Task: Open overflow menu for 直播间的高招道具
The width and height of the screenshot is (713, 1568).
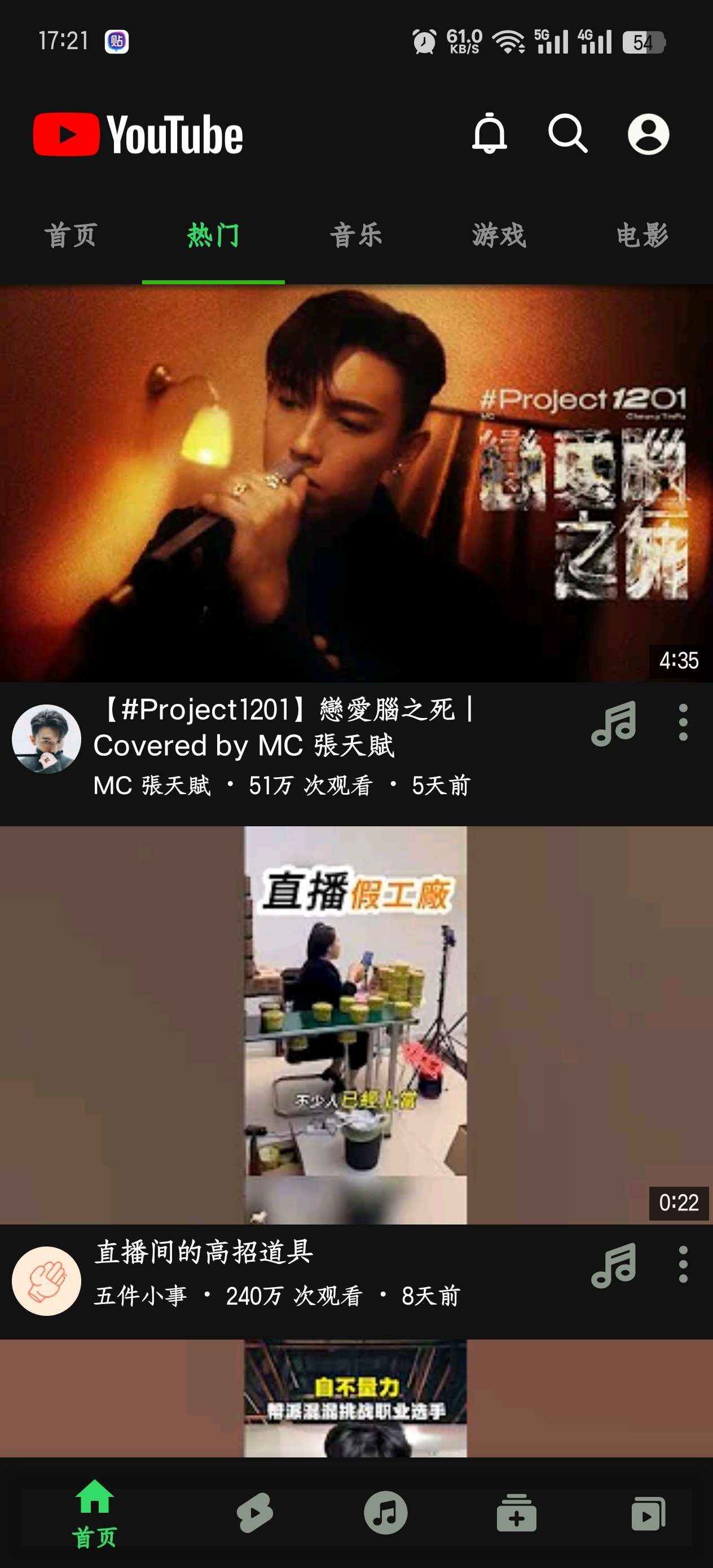Action: 683,1265
